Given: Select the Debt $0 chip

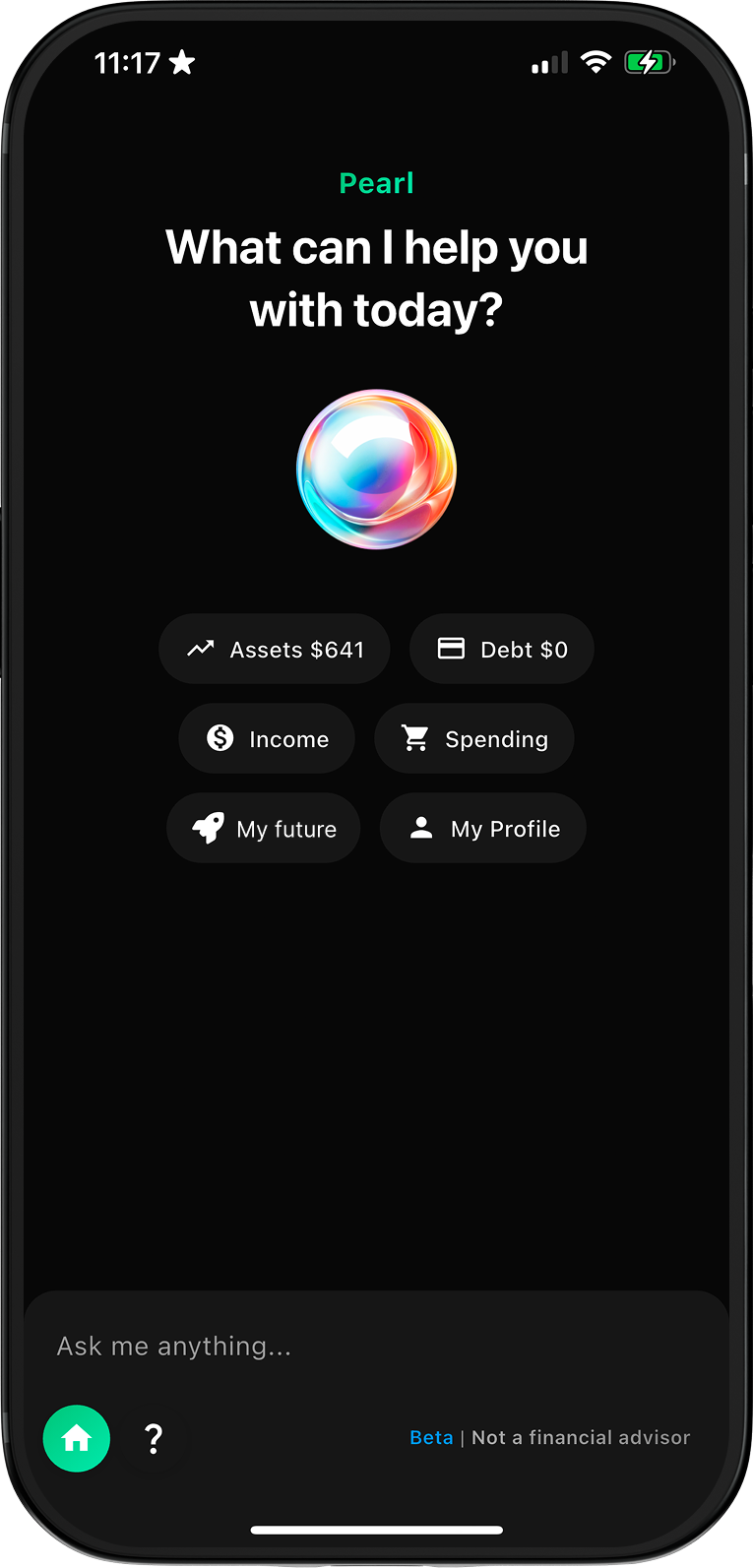Looking at the screenshot, I should click(502, 650).
